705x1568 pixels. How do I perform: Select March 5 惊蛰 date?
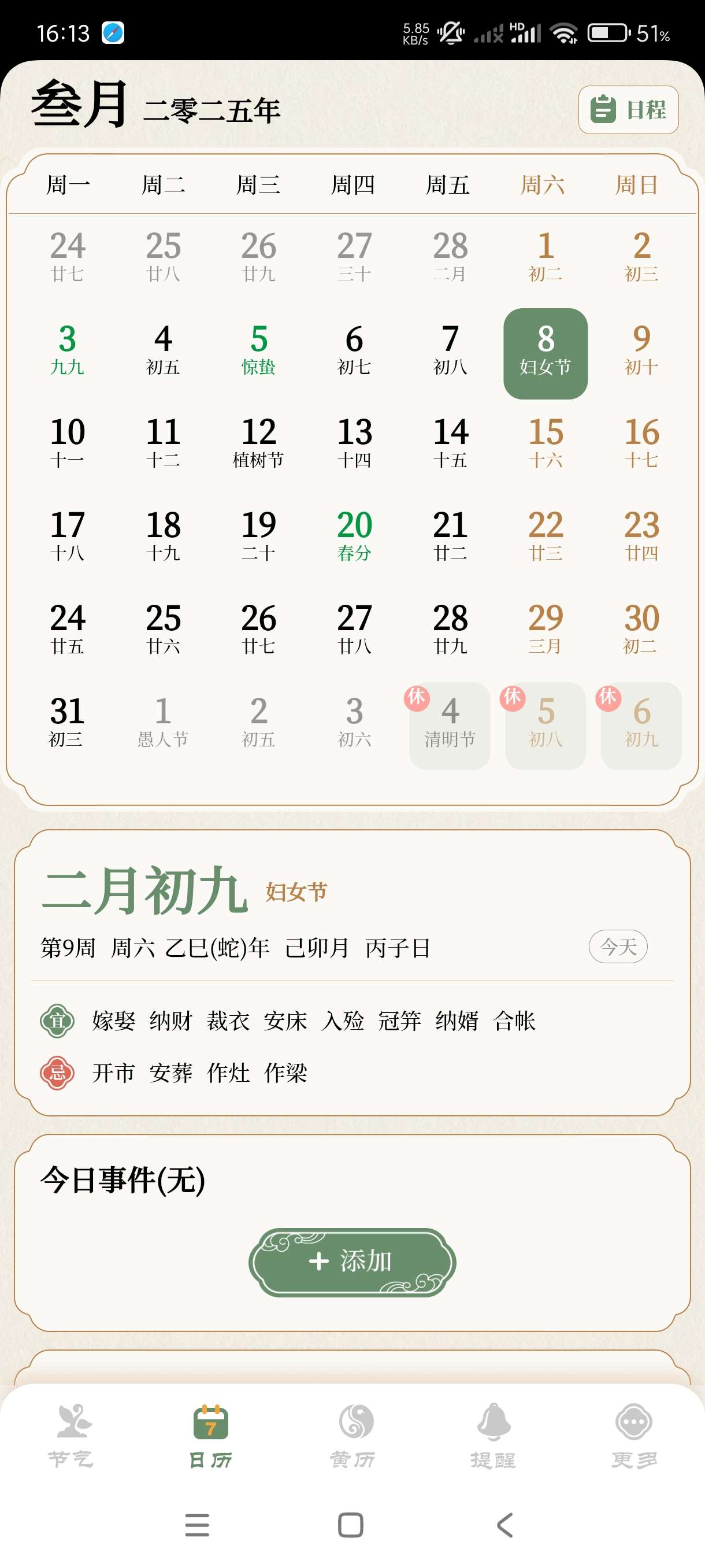(258, 349)
